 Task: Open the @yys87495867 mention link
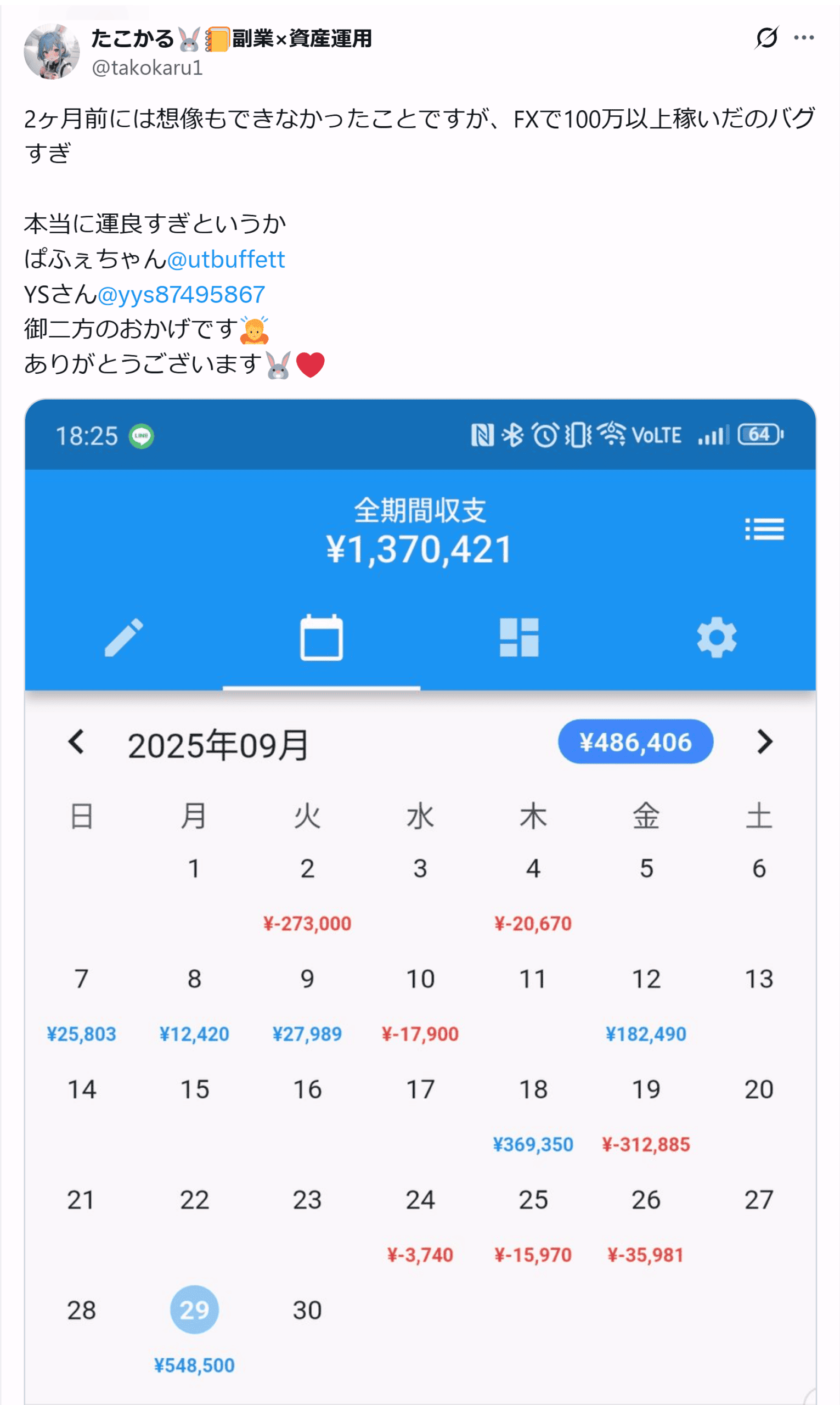tap(181, 294)
